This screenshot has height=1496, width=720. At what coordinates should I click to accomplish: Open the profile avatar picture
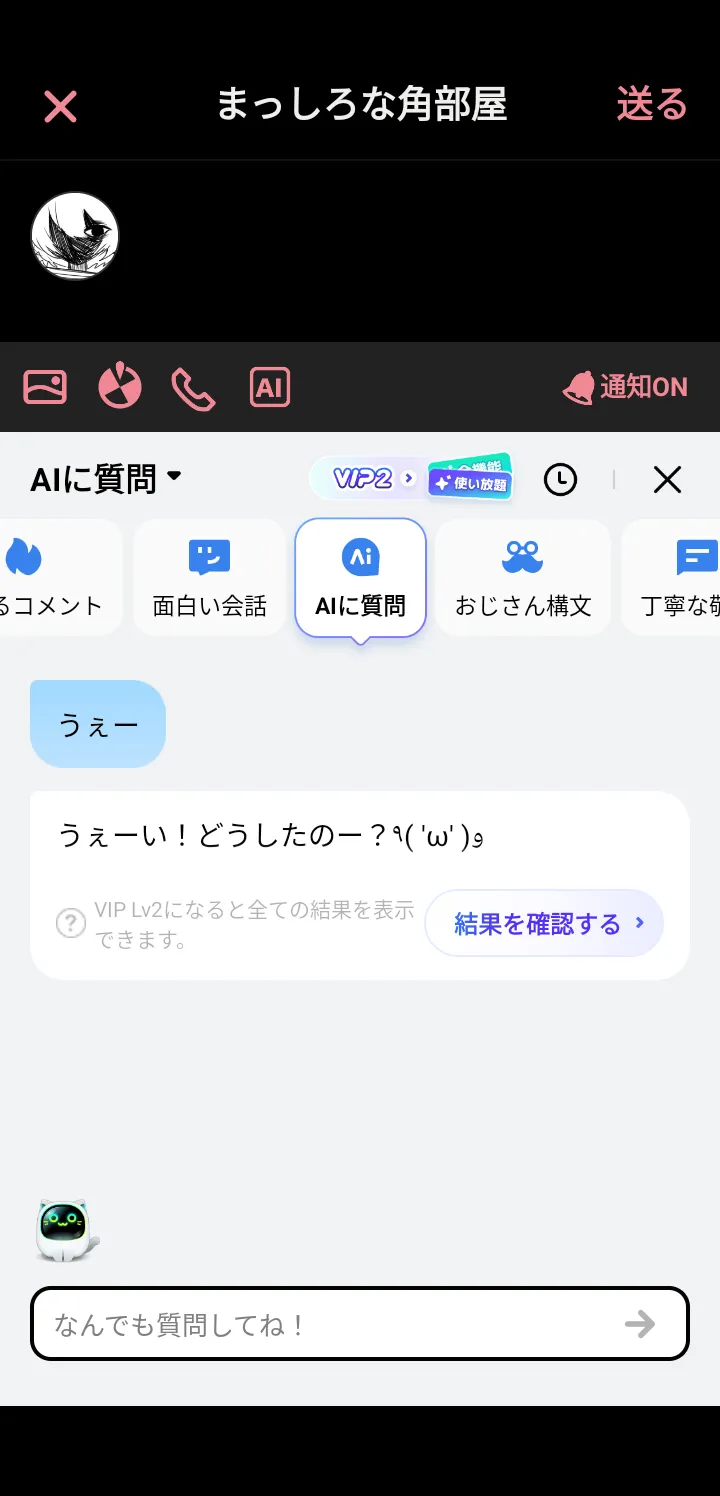pyautogui.click(x=75, y=236)
